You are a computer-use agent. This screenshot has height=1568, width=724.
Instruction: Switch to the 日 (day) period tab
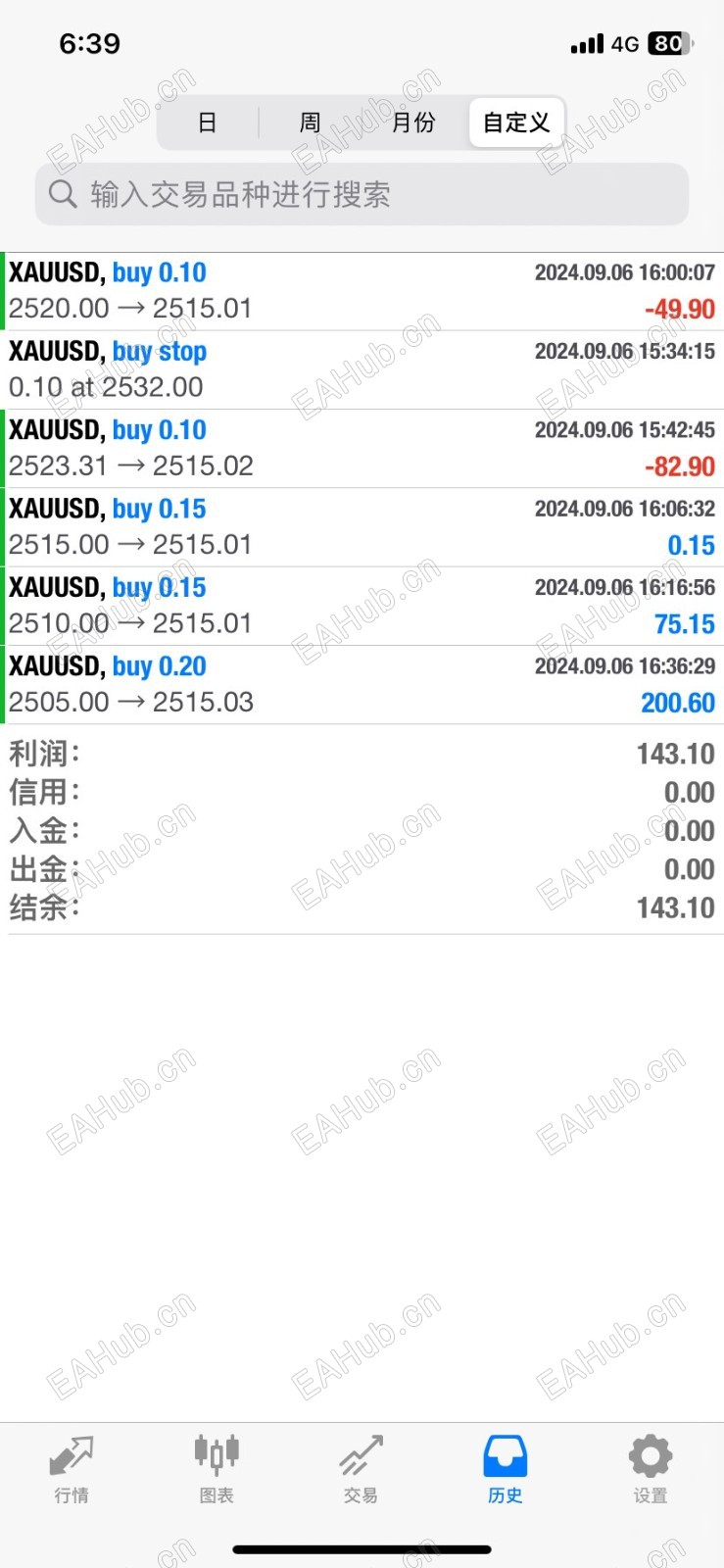(x=208, y=122)
